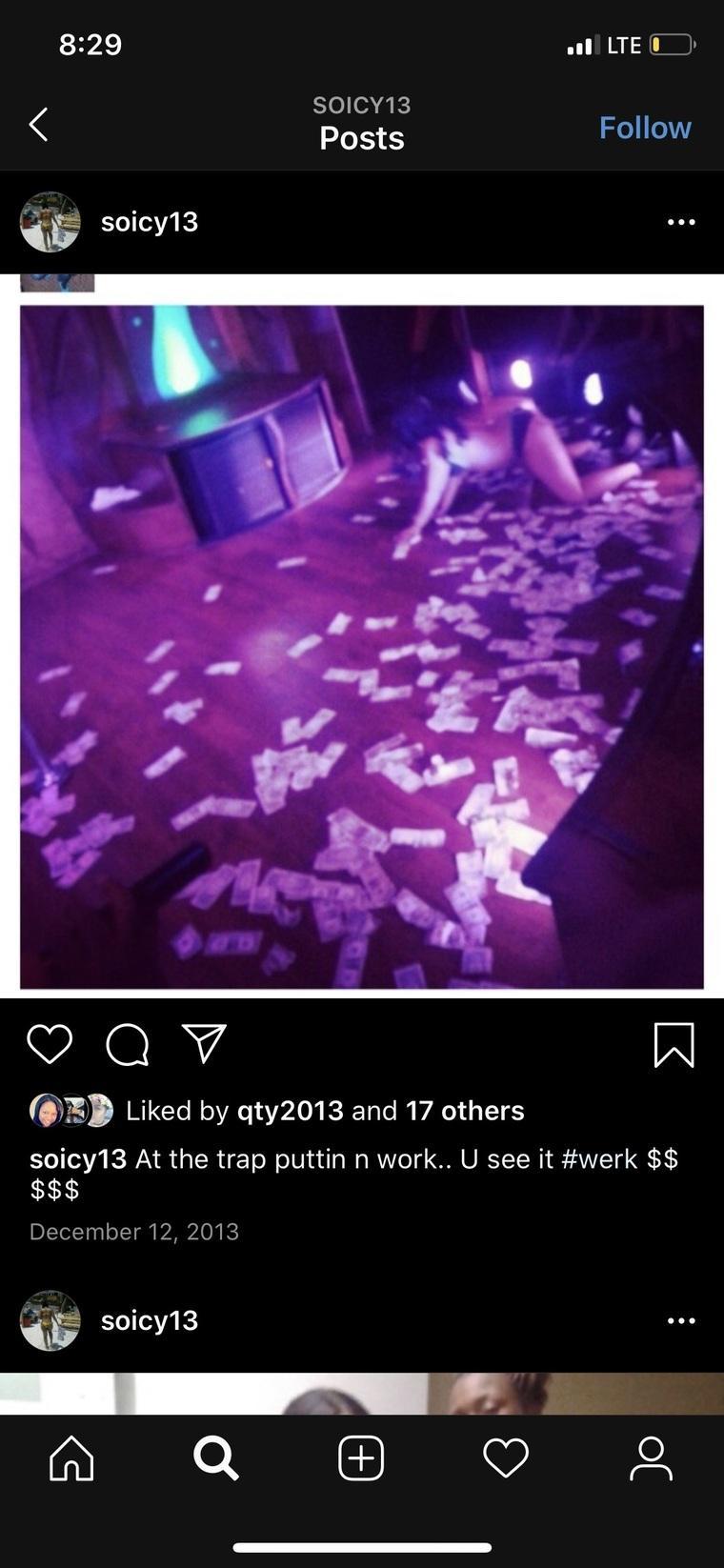Open the Activity heart tab

pyautogui.click(x=506, y=1457)
